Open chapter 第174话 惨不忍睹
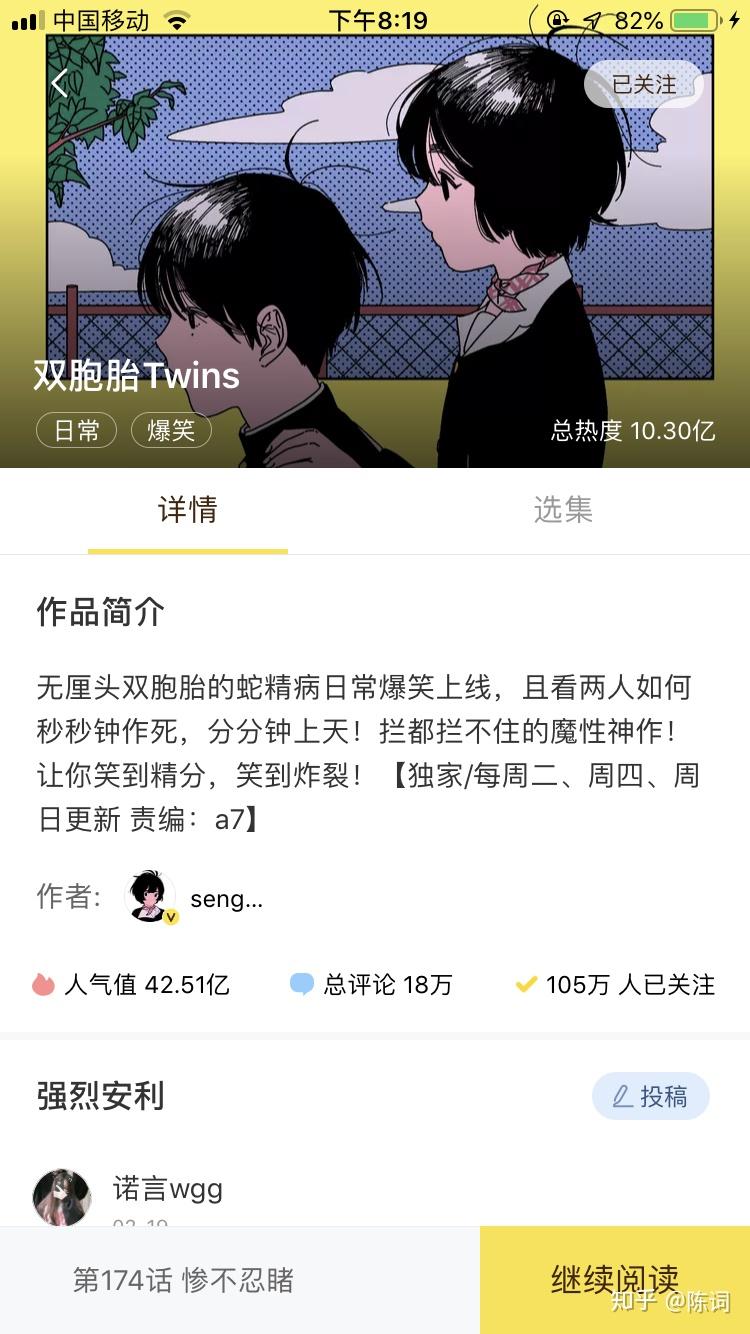This screenshot has width=750, height=1334. pyautogui.click(x=183, y=1281)
